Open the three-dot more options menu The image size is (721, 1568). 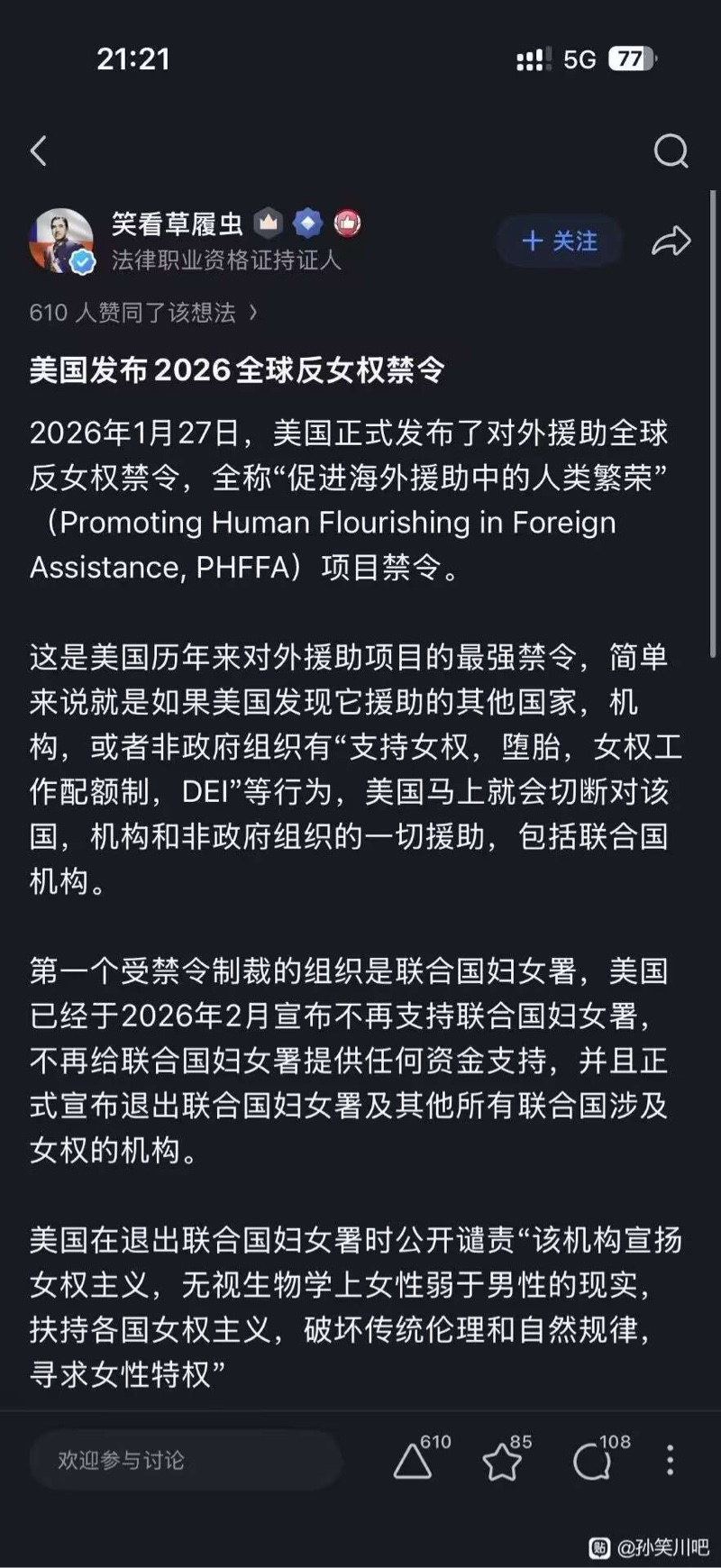670,1460
